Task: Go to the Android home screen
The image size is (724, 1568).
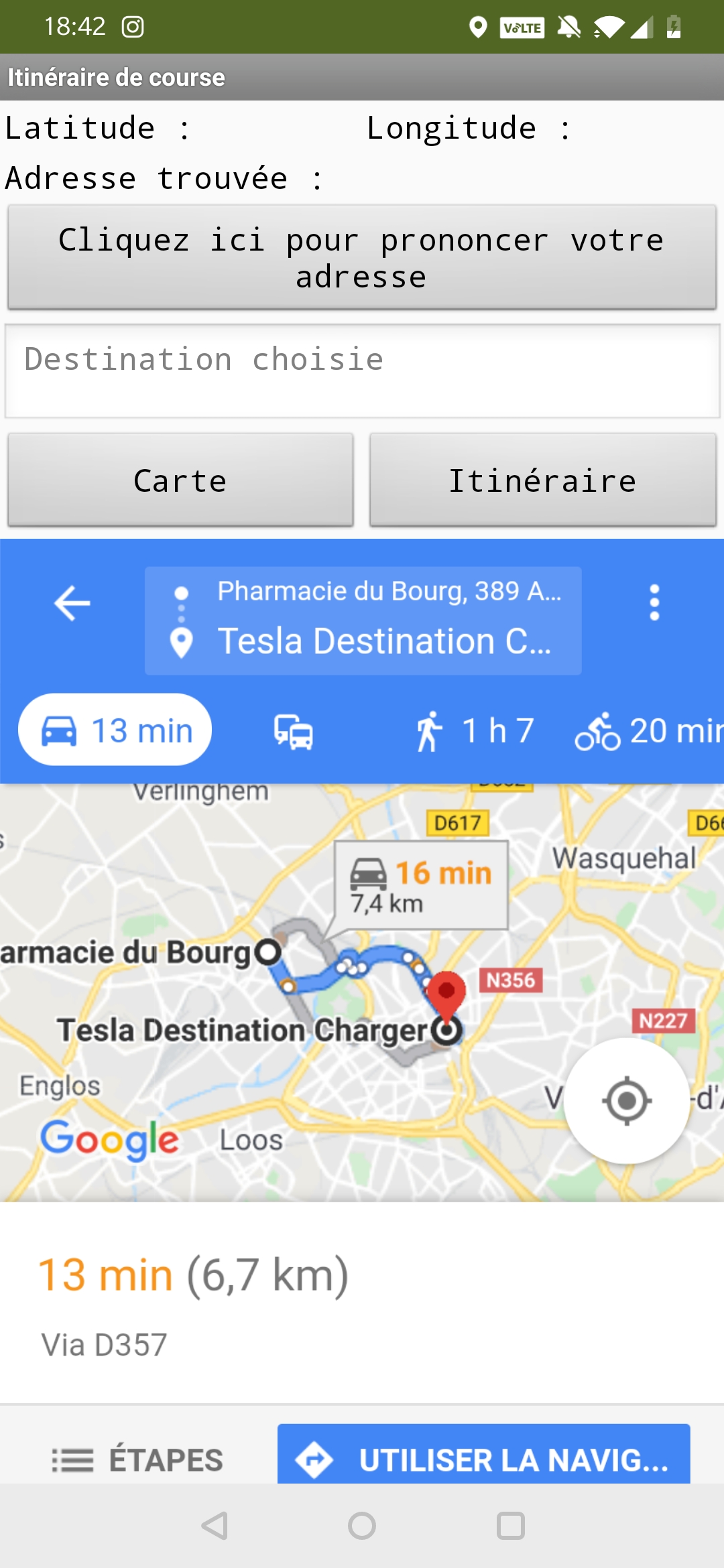Action: [x=362, y=1526]
